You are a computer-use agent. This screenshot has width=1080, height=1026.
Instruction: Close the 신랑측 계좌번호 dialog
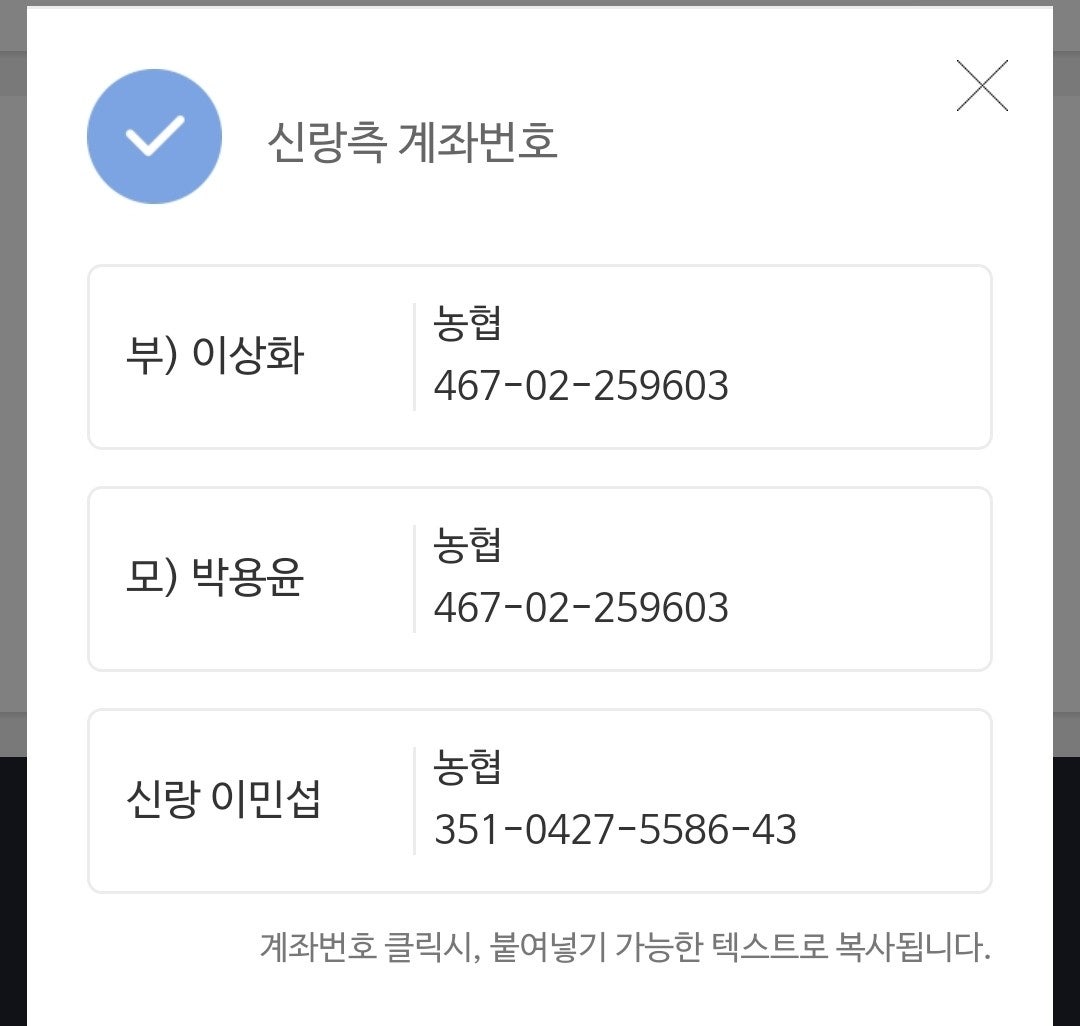(x=981, y=86)
